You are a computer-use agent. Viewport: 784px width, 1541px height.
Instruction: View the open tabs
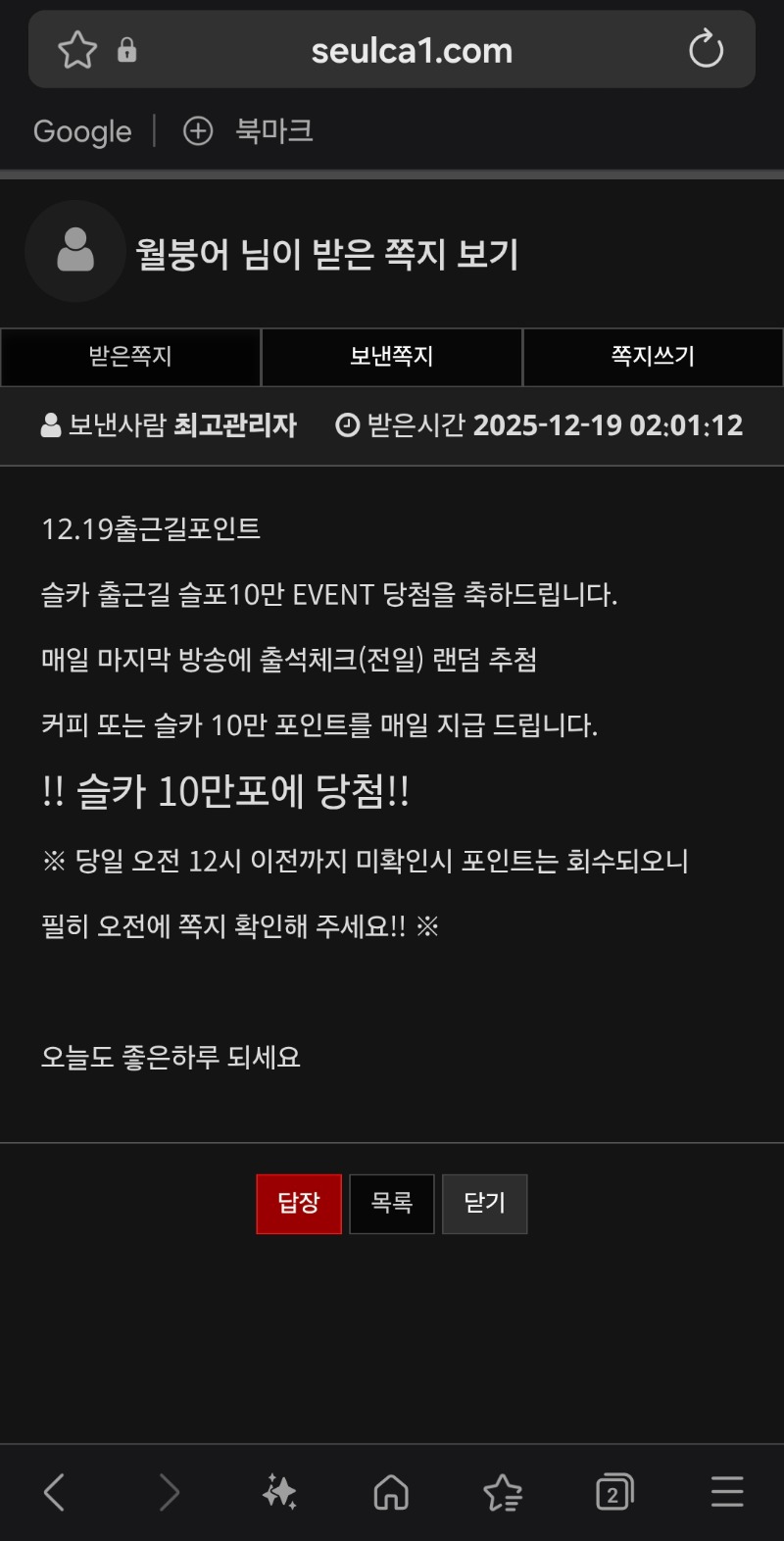click(614, 1493)
